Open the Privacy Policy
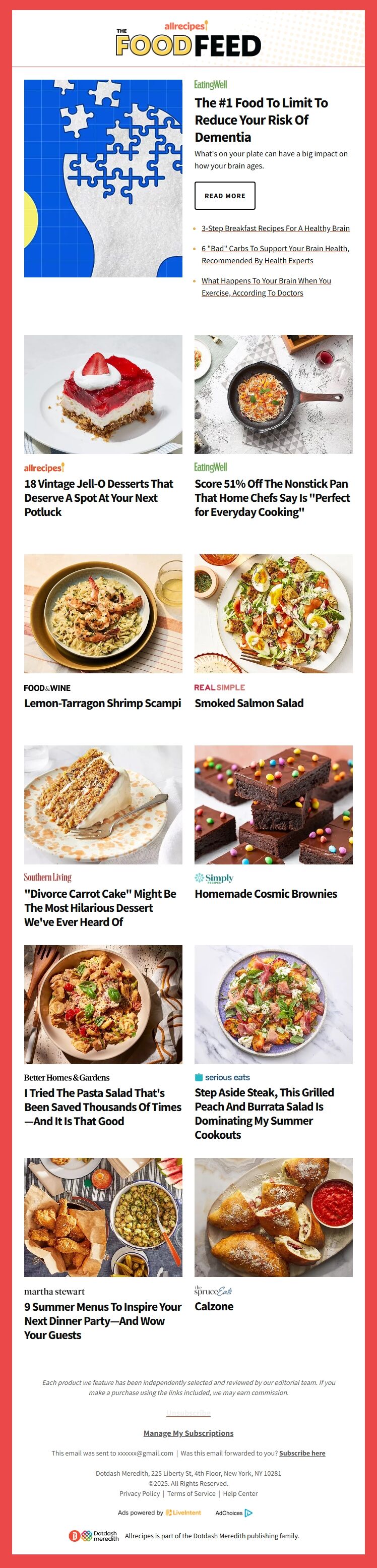The image size is (377, 1568). click(x=139, y=1493)
